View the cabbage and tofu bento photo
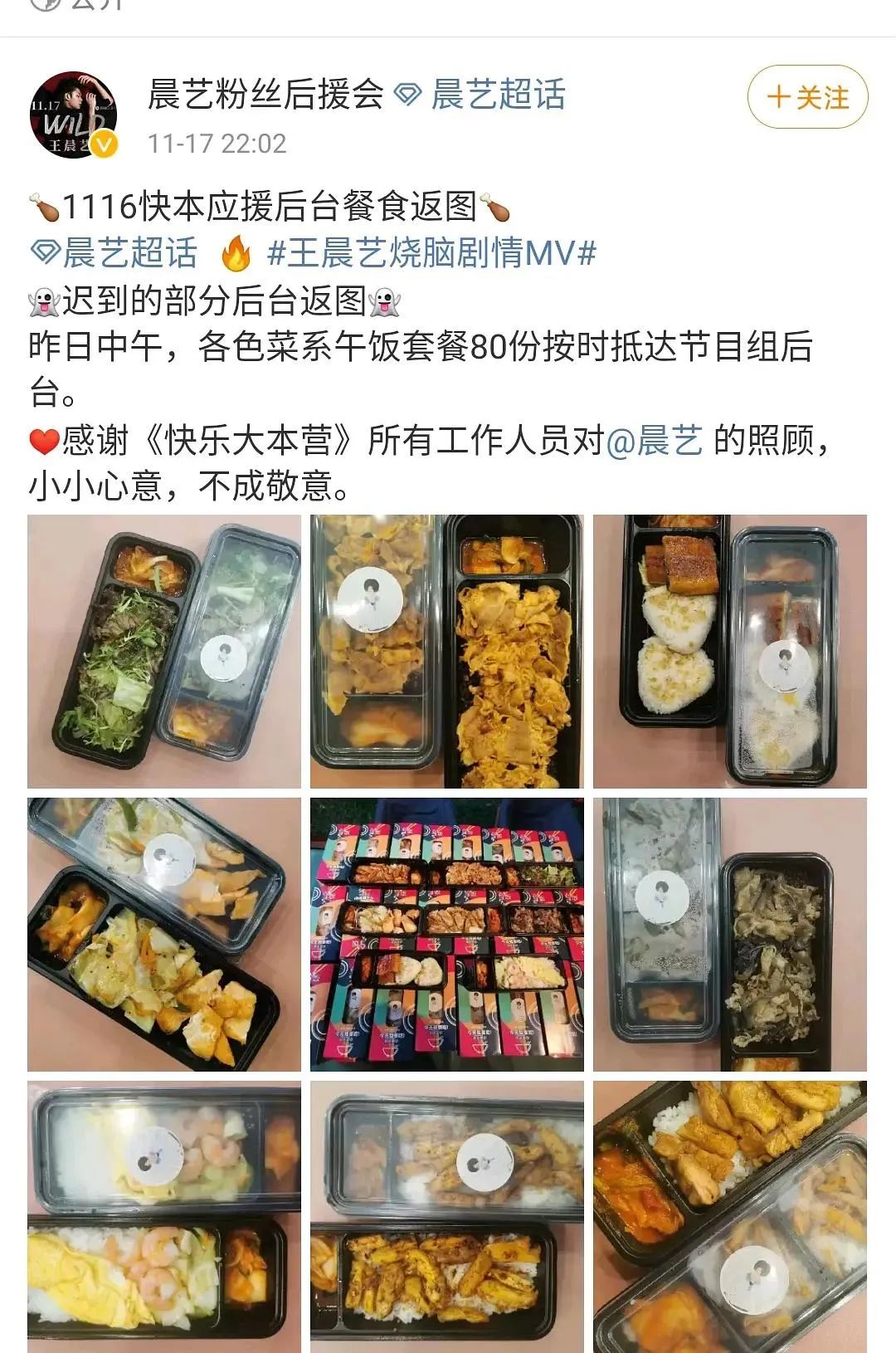Image resolution: width=896 pixels, height=1353 pixels. (164, 934)
